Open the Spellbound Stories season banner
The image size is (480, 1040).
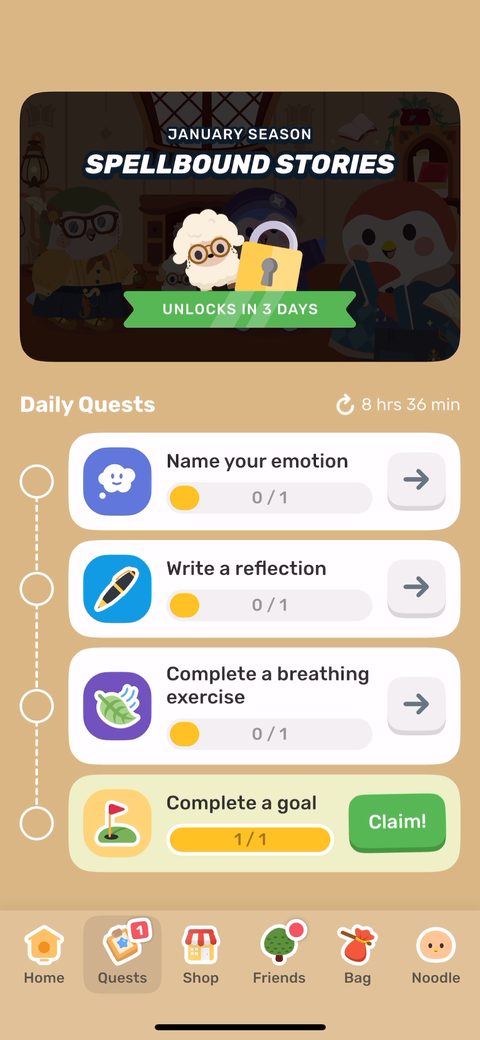click(240, 226)
